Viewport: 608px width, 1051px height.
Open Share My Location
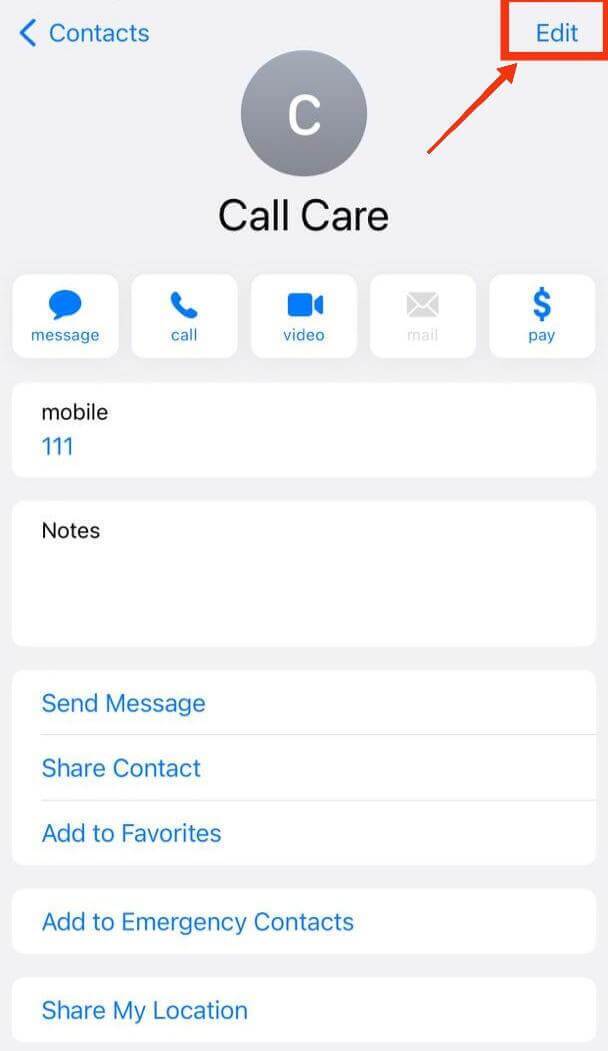coord(144,1010)
